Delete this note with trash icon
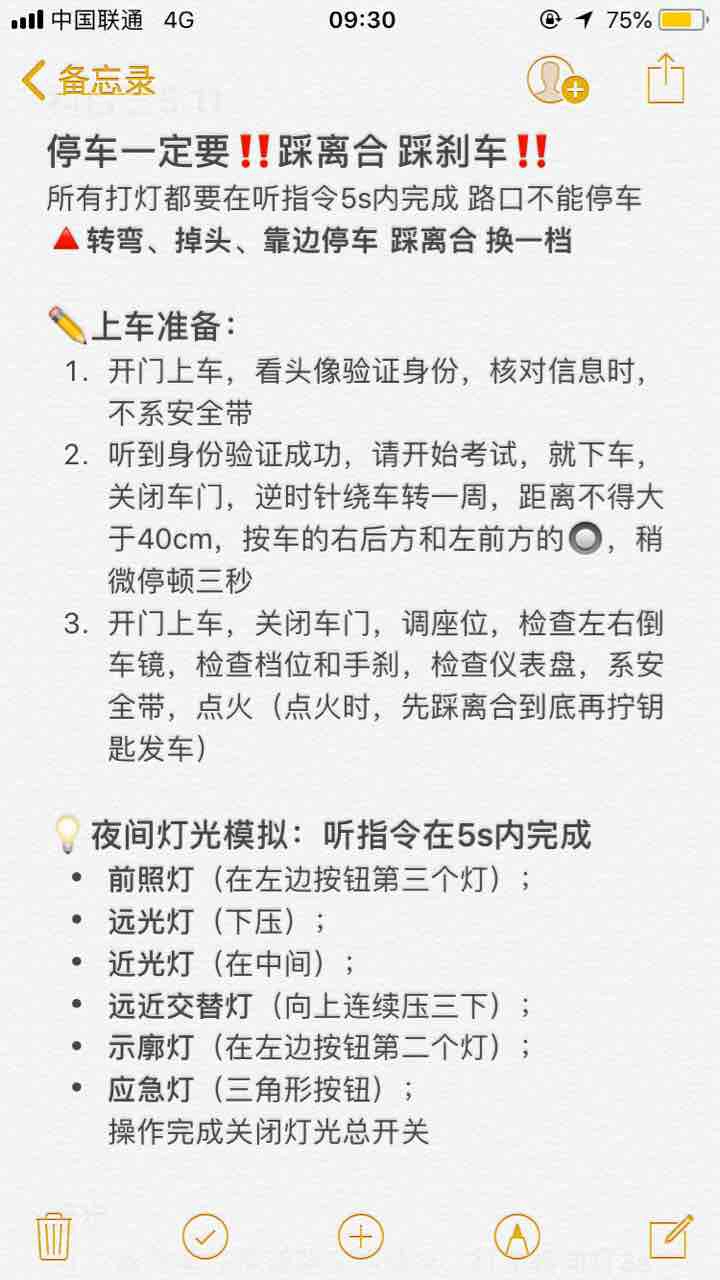This screenshot has width=720, height=1280. click(x=53, y=1236)
